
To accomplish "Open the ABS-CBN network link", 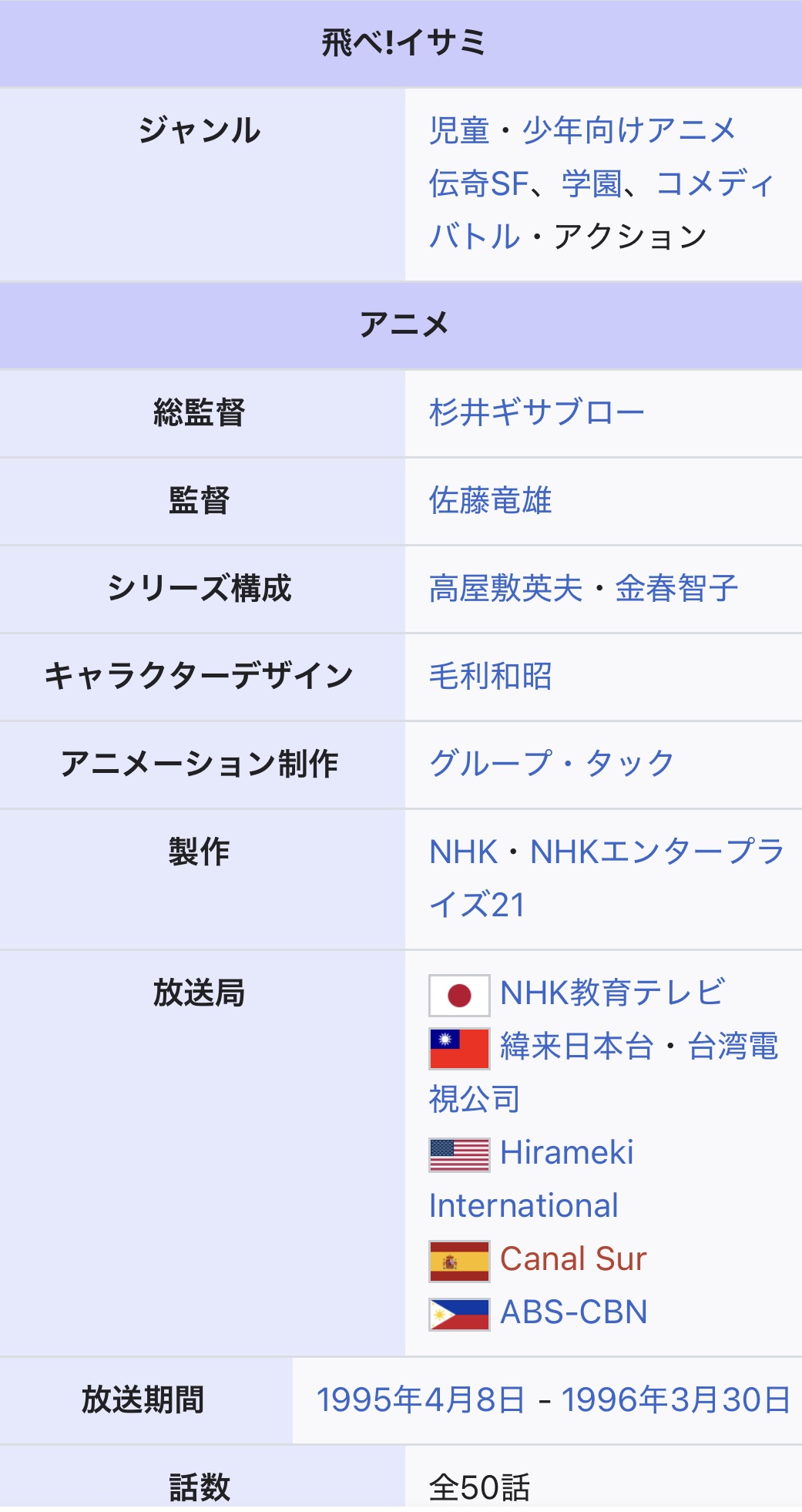I will point(574,1312).
